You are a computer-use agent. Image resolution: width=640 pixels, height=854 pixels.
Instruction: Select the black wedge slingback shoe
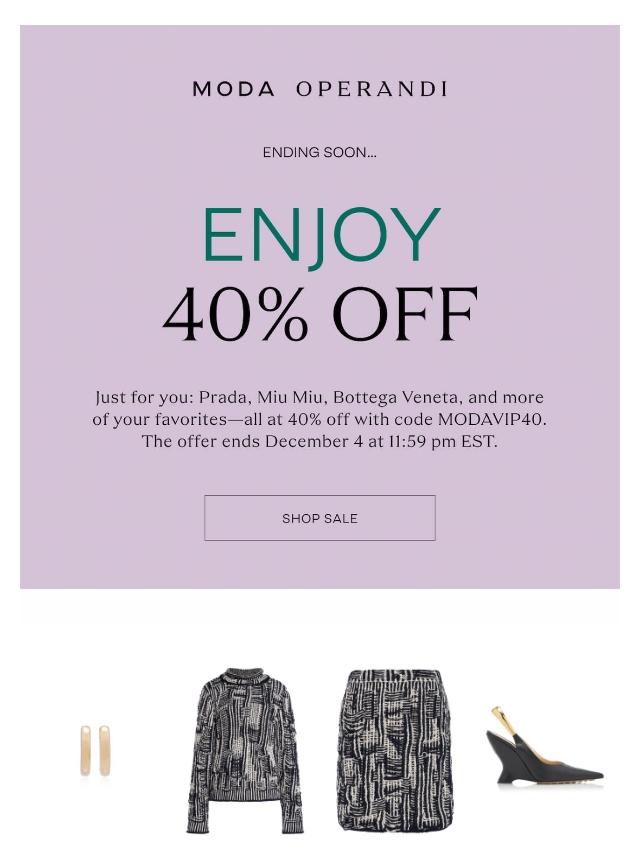(544, 746)
